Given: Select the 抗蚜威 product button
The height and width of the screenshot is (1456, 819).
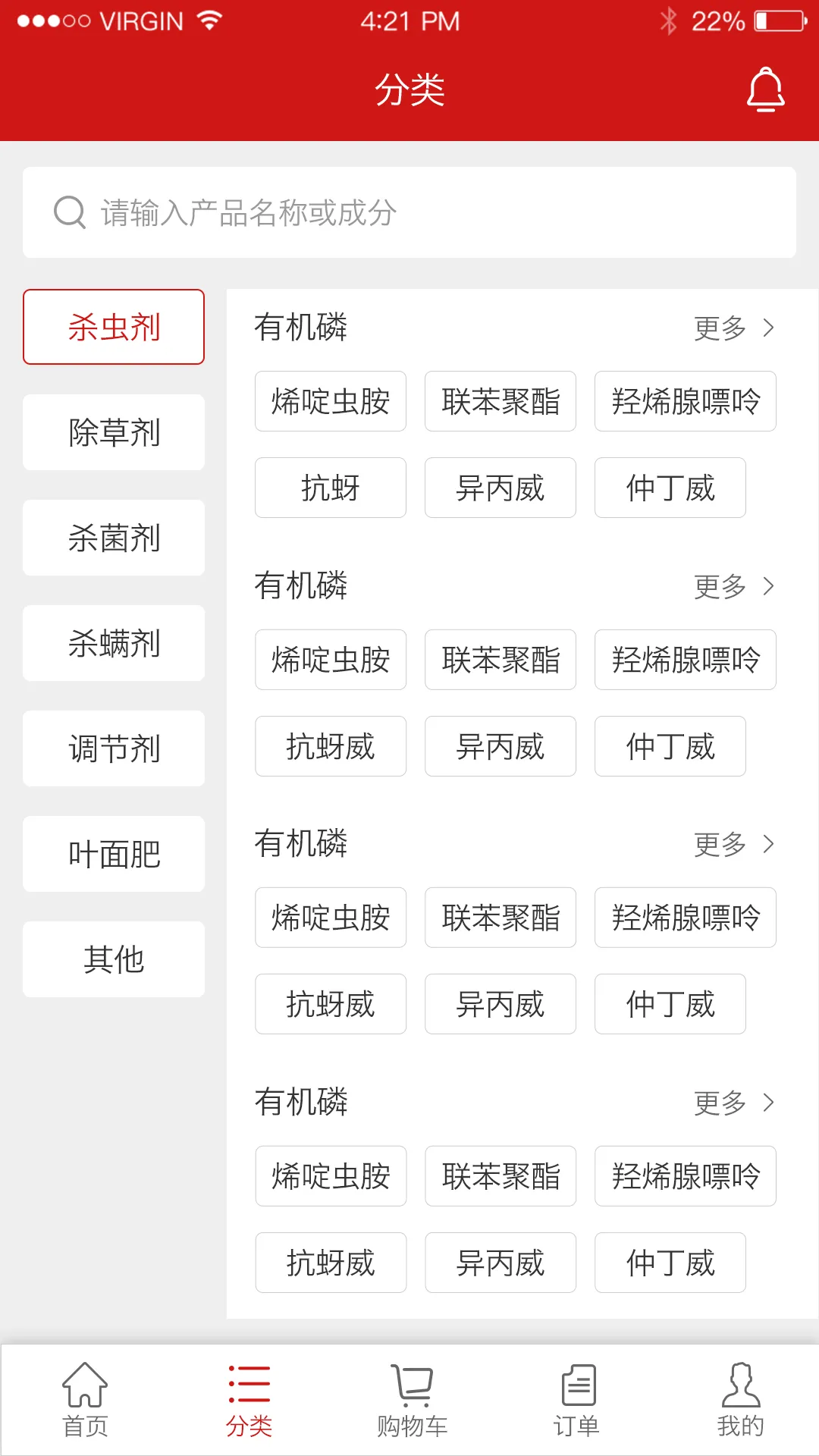Looking at the screenshot, I should tap(330, 746).
